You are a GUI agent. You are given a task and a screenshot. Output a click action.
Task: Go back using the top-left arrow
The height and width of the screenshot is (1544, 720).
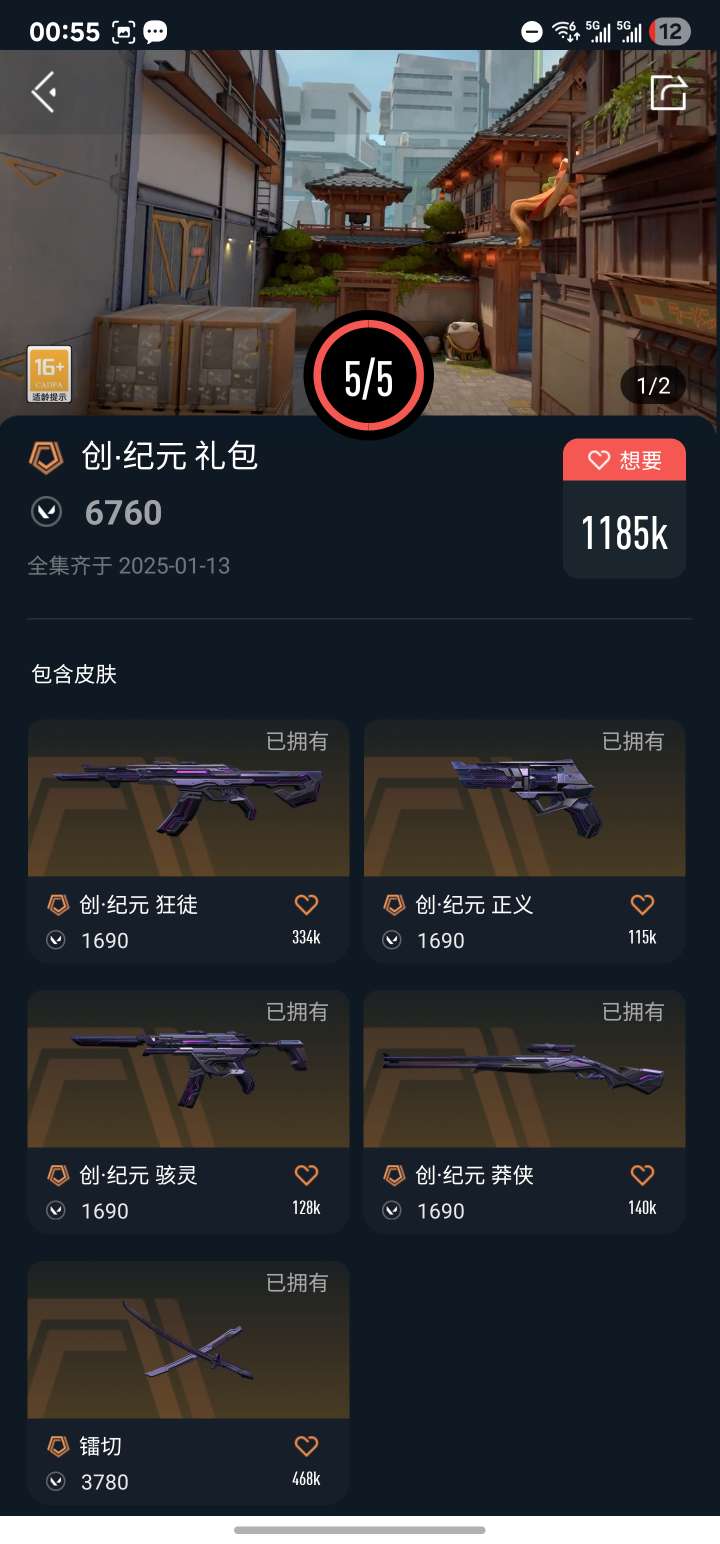coord(43,92)
